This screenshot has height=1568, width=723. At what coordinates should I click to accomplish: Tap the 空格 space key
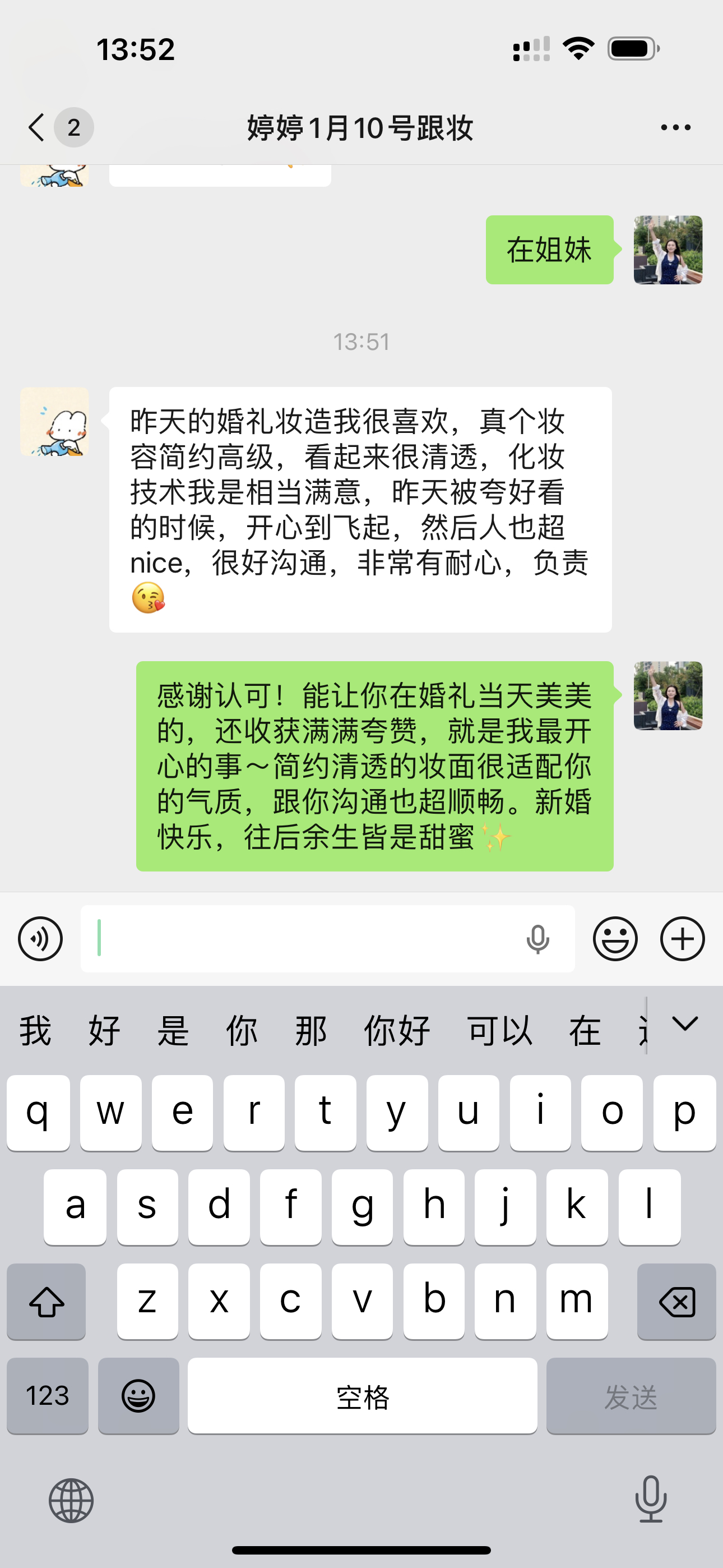pos(362,1396)
